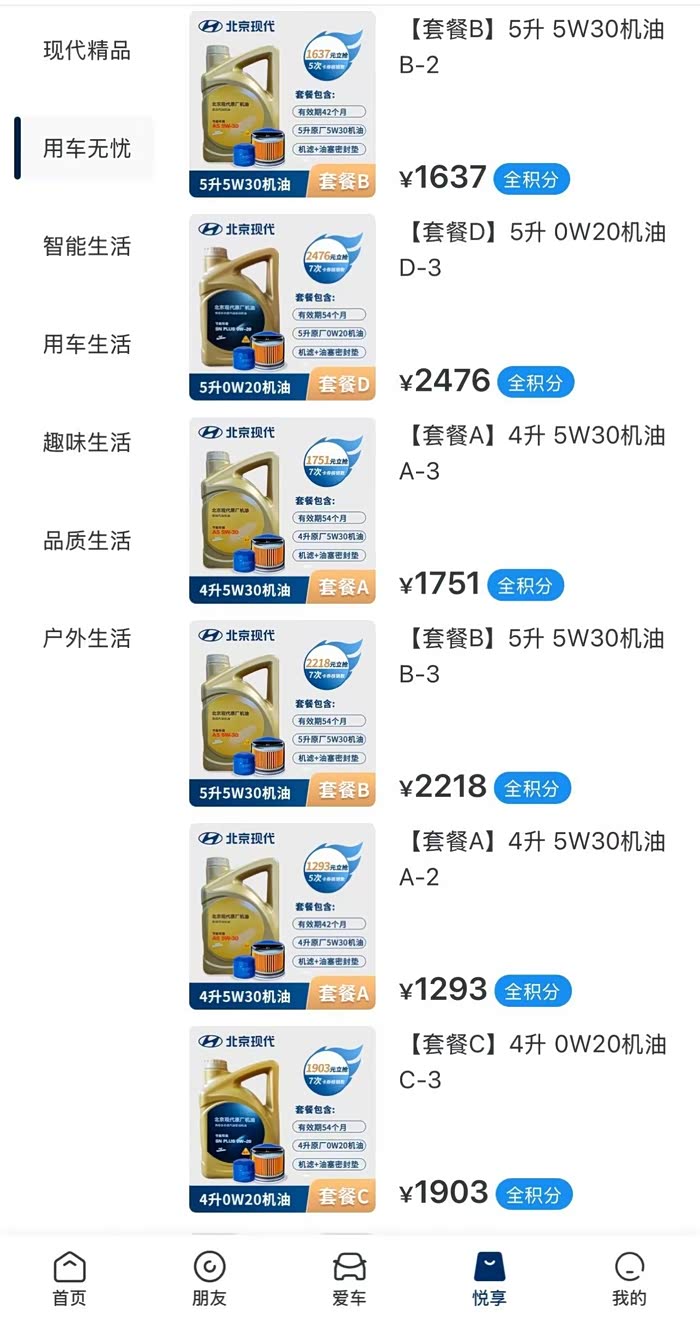Switch to 智能生活 category
The width and height of the screenshot is (700, 1326).
click(x=87, y=247)
